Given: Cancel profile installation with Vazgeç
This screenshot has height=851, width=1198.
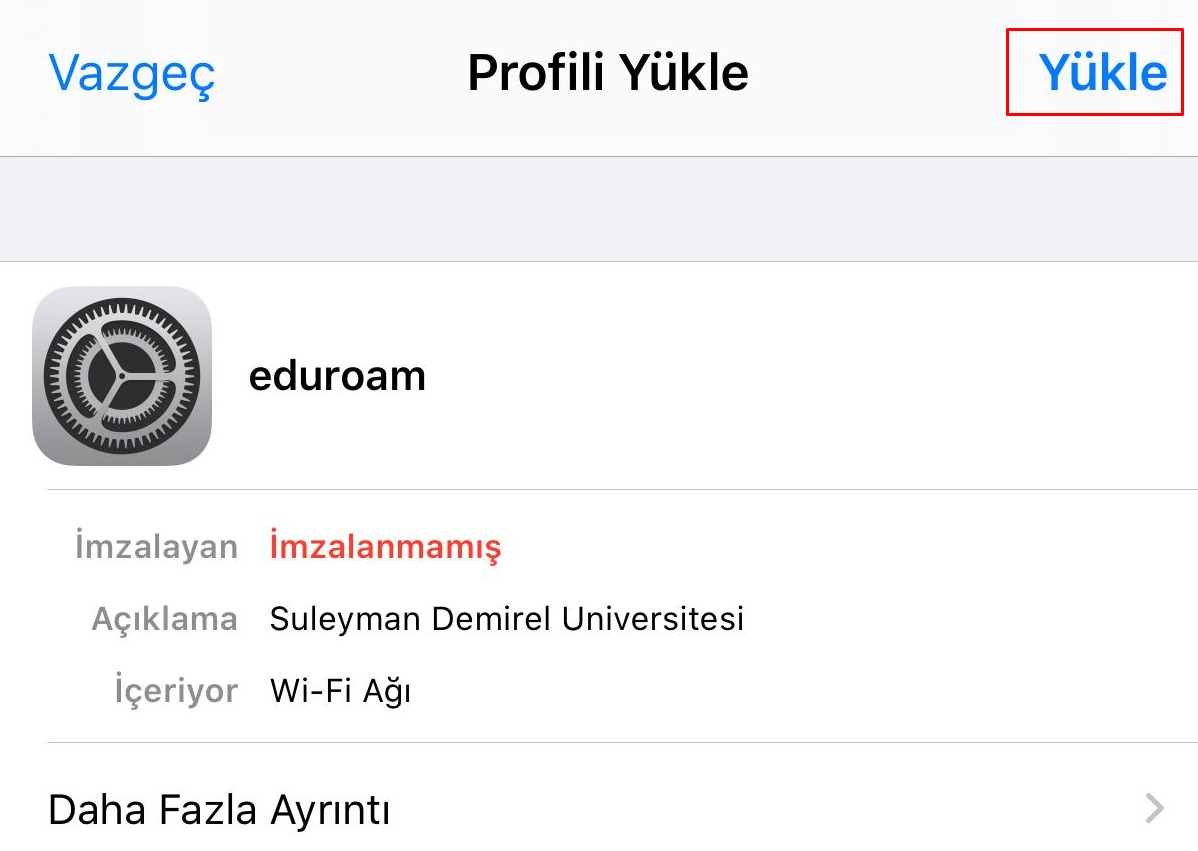Looking at the screenshot, I should pyautogui.click(x=132, y=73).
